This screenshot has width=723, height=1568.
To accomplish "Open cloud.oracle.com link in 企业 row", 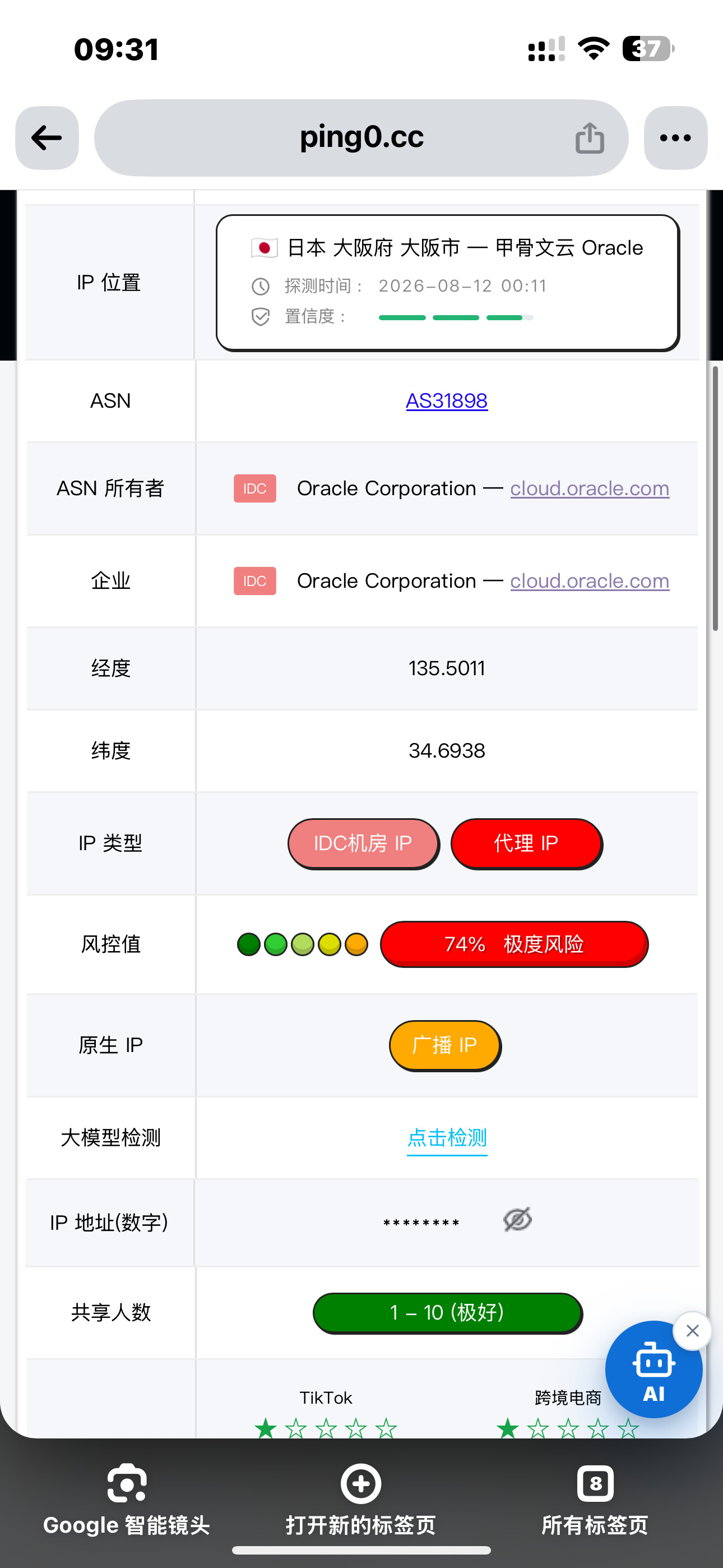I will pyautogui.click(x=590, y=580).
